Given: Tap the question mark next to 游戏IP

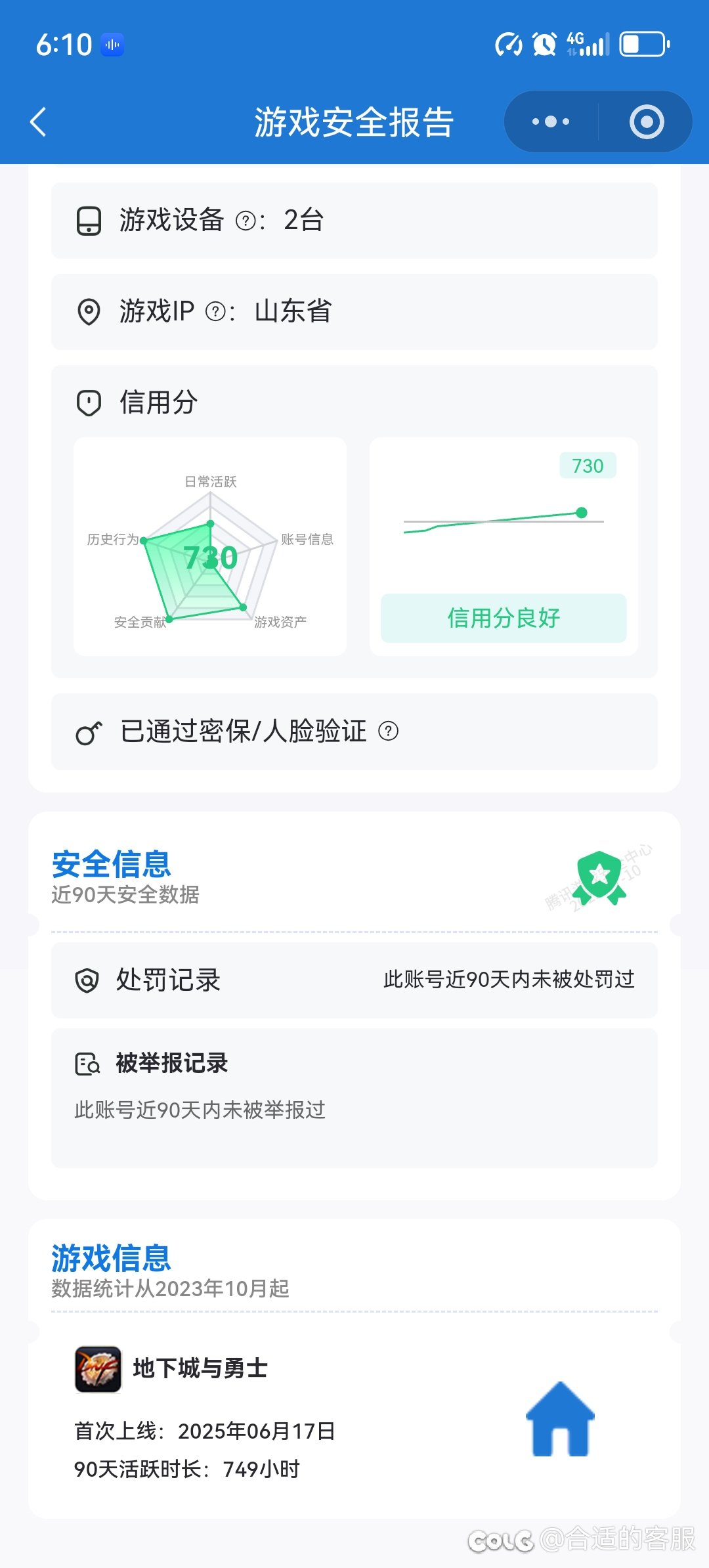Looking at the screenshot, I should (x=215, y=312).
